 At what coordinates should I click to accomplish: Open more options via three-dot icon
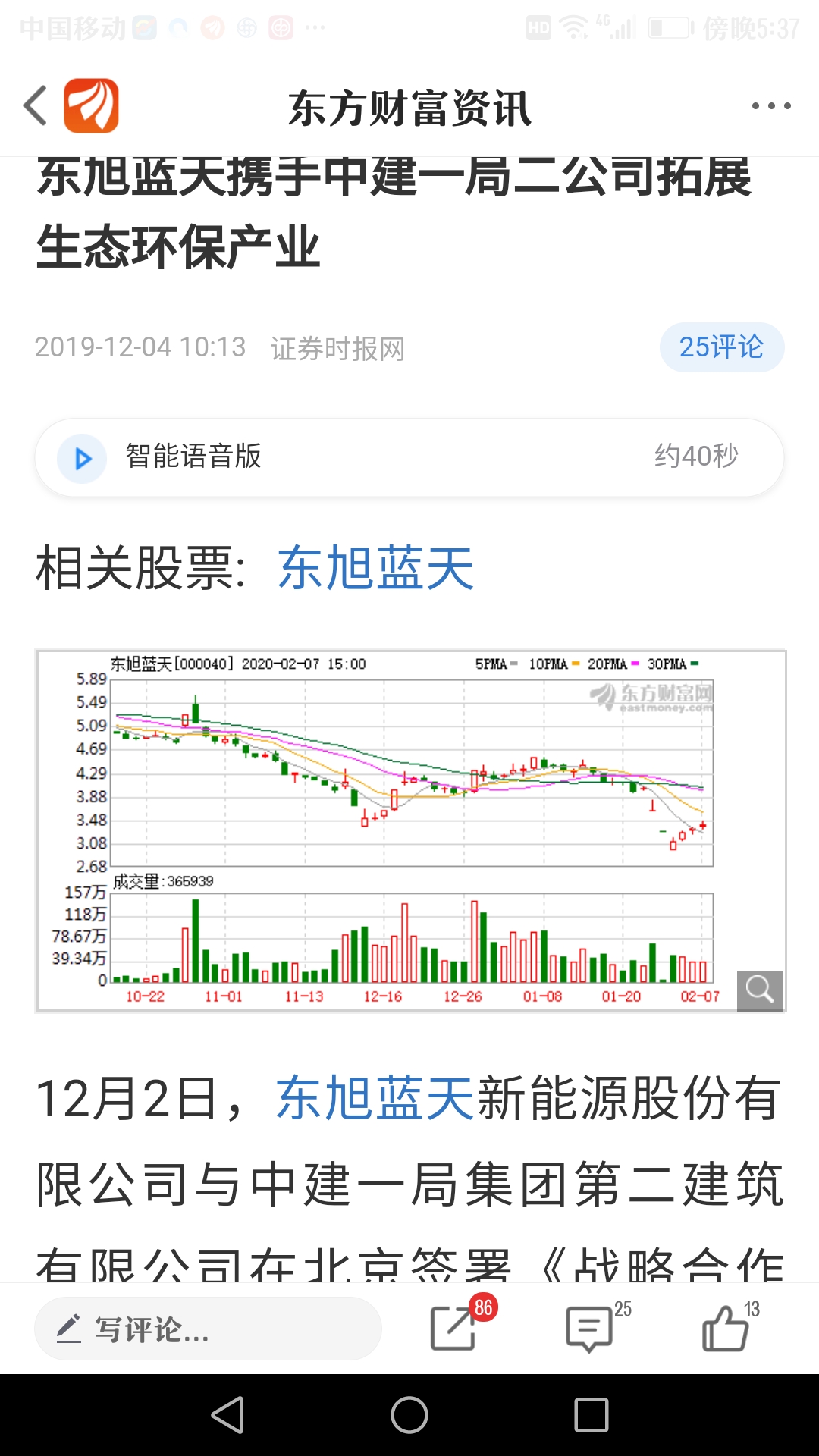pos(771,106)
